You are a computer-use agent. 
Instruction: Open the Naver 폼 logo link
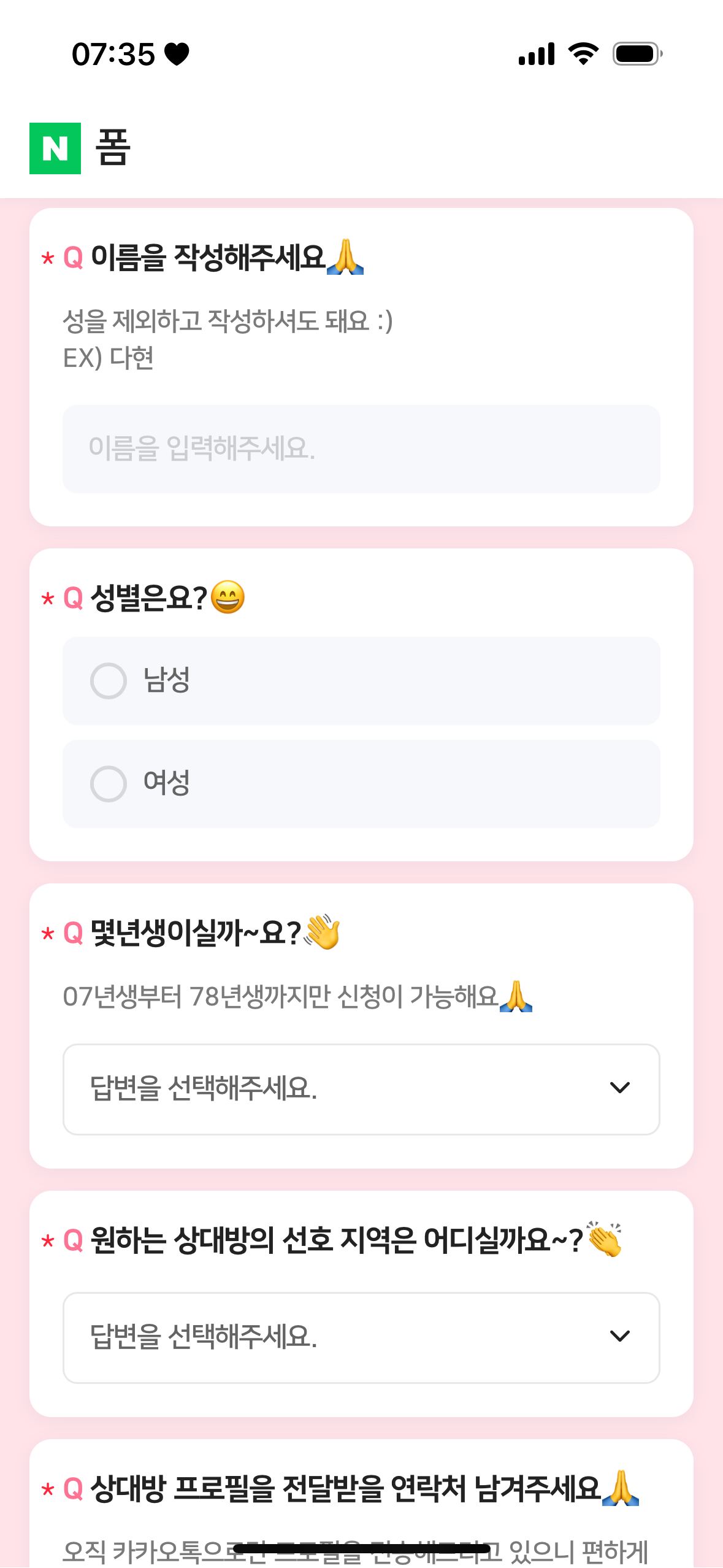click(x=80, y=148)
